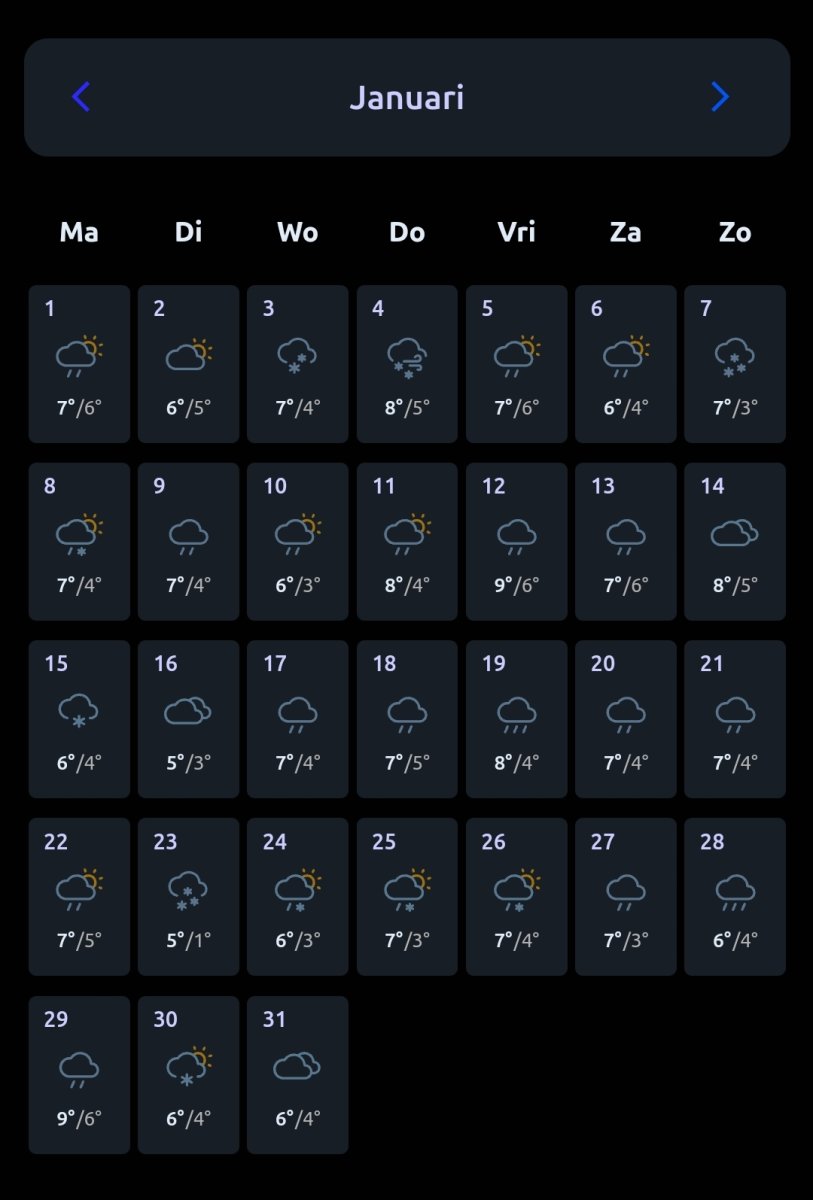Select the forecast tile for January 20
The image size is (813, 1200).
tap(625, 718)
